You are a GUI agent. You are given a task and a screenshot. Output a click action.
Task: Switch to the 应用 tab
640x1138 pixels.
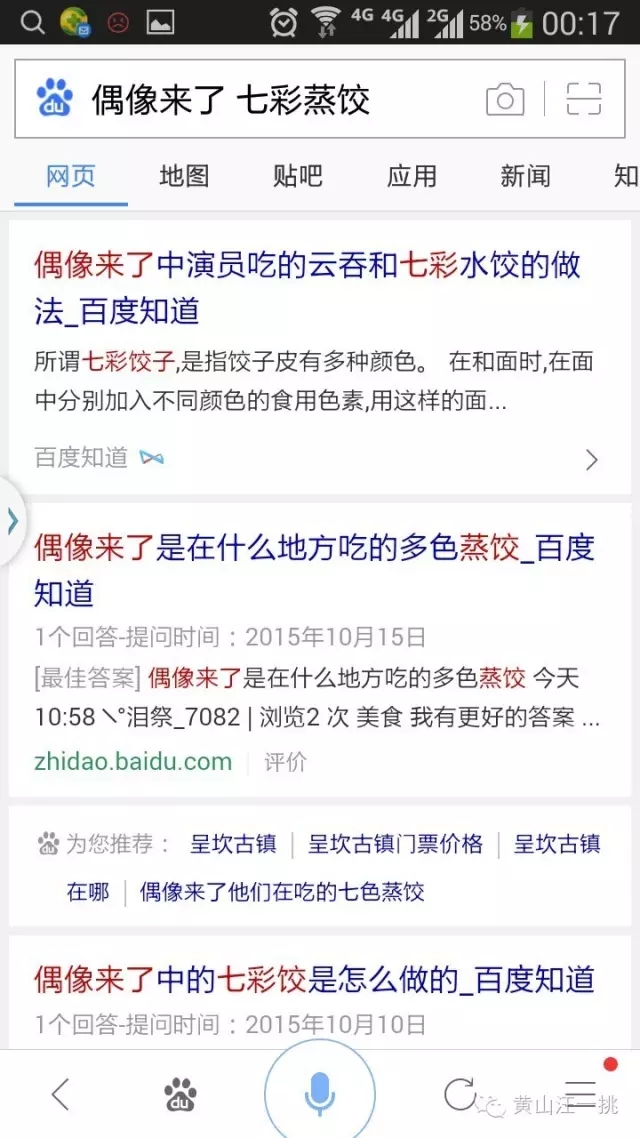pyautogui.click(x=411, y=176)
